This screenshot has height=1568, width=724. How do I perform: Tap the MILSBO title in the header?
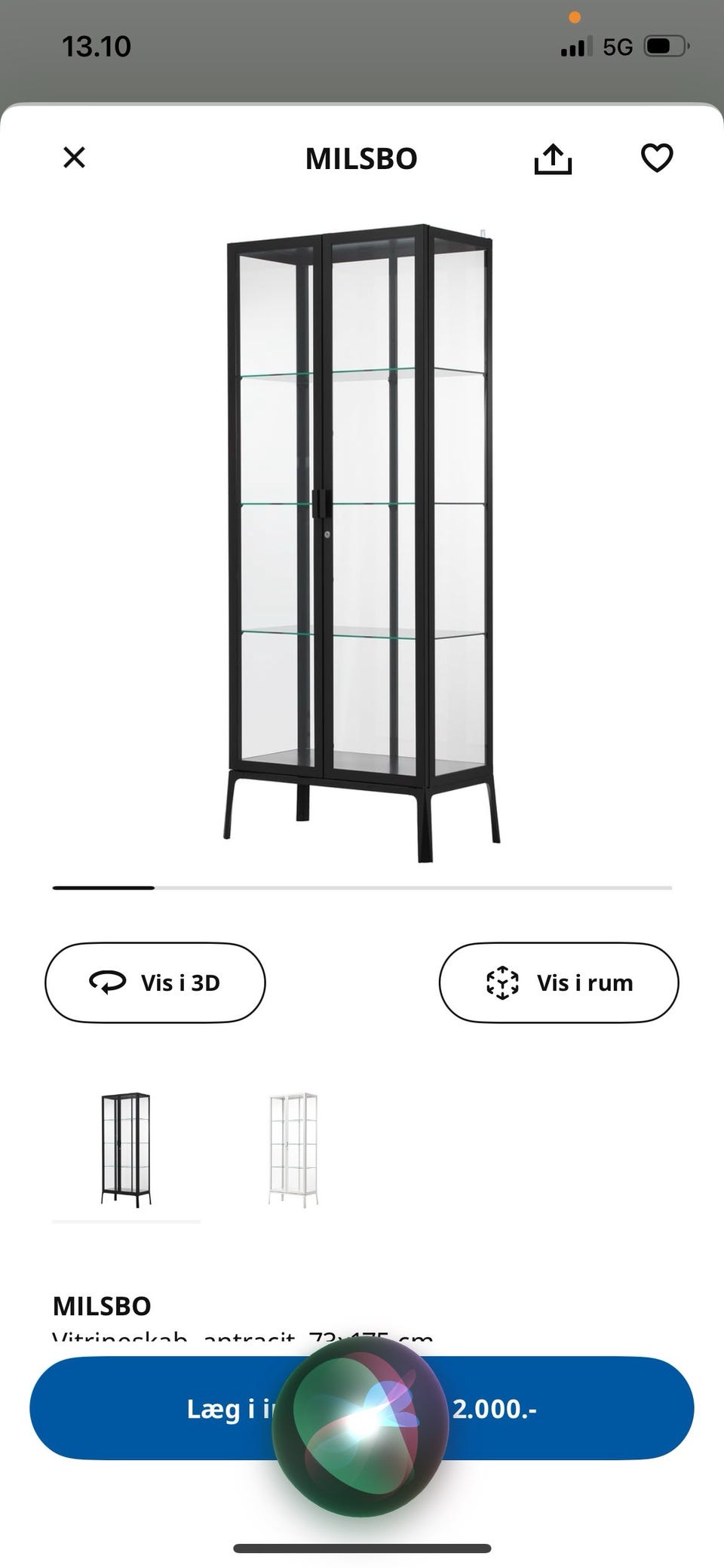(360, 158)
